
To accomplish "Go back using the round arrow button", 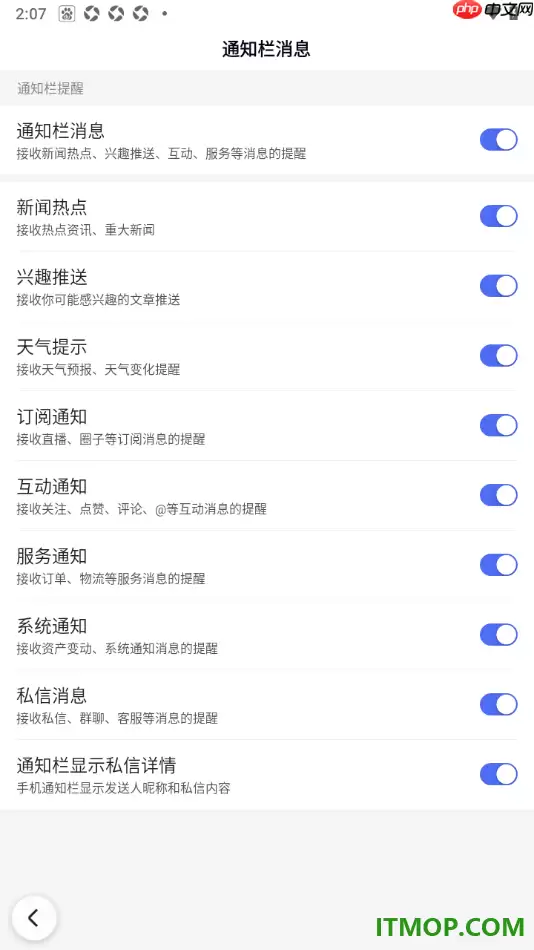I will click(x=34, y=918).
